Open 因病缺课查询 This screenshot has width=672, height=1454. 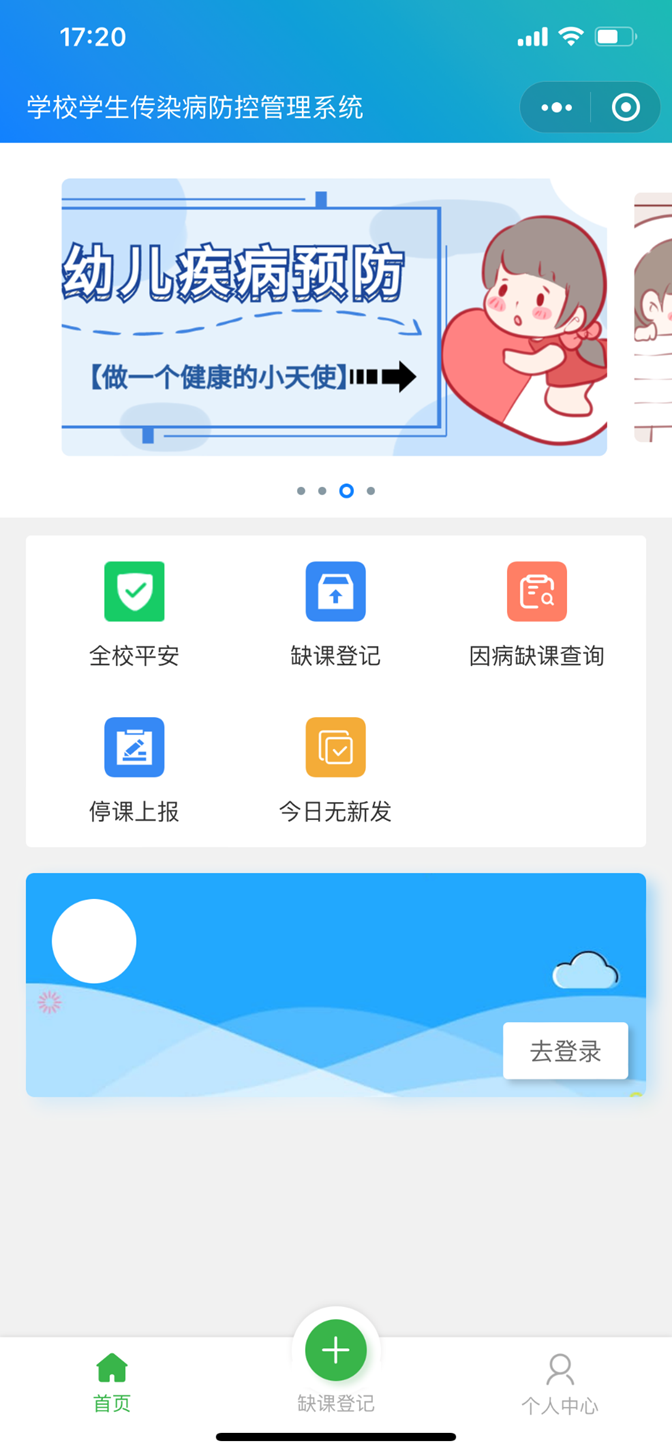pos(537,612)
